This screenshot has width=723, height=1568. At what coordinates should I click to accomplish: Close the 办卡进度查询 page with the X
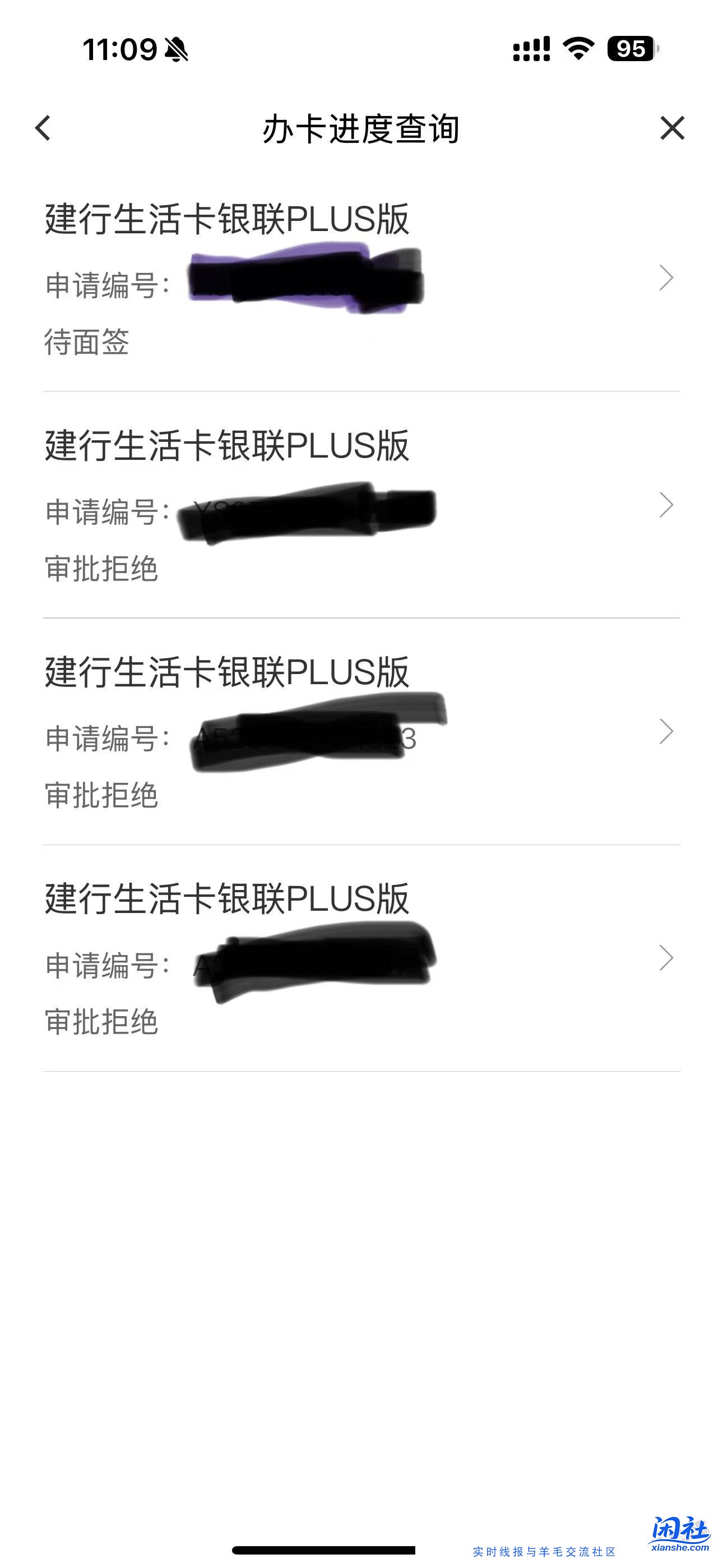pyautogui.click(x=673, y=129)
